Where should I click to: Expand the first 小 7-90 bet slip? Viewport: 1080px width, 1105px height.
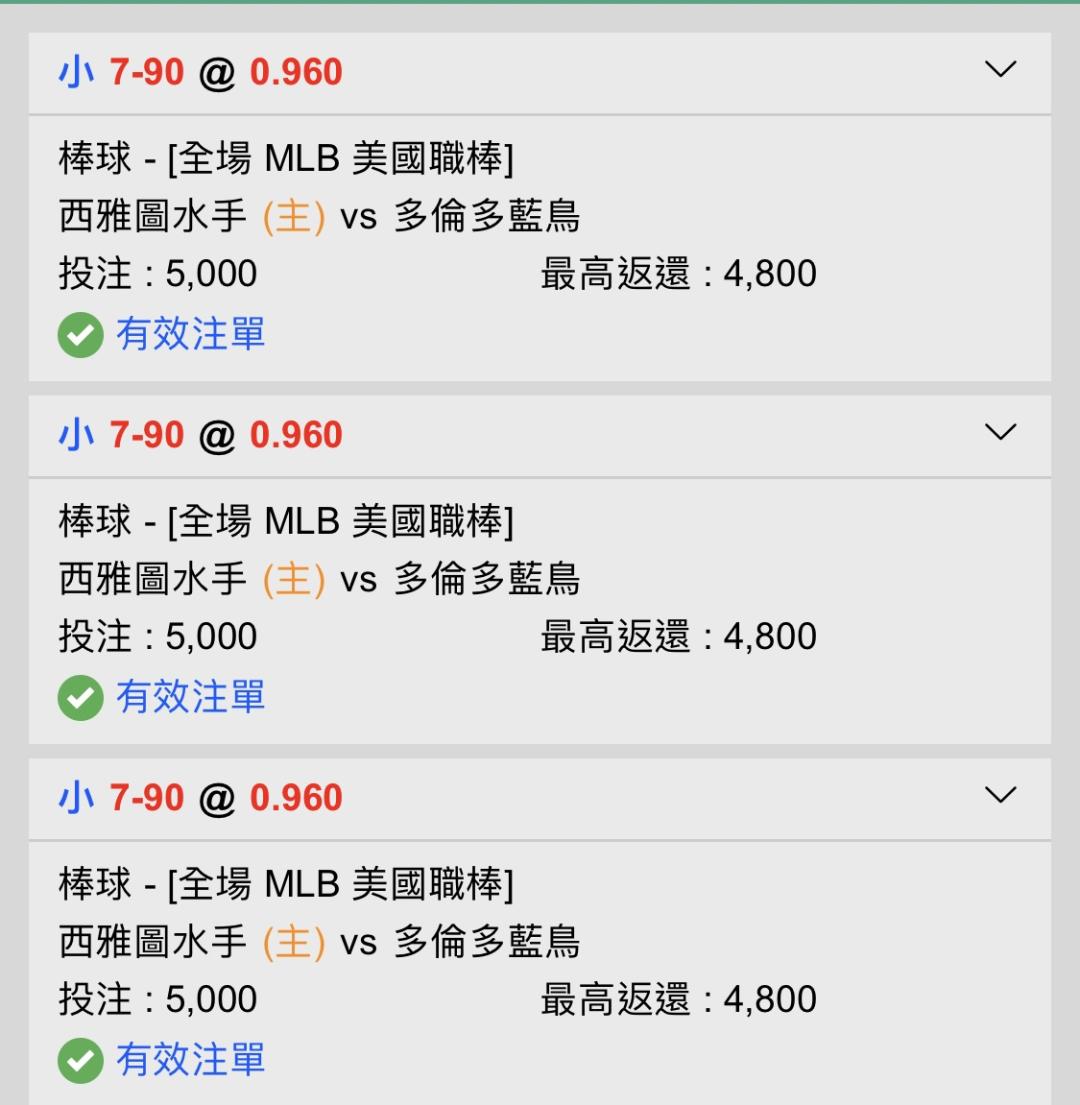[x=1000, y=69]
